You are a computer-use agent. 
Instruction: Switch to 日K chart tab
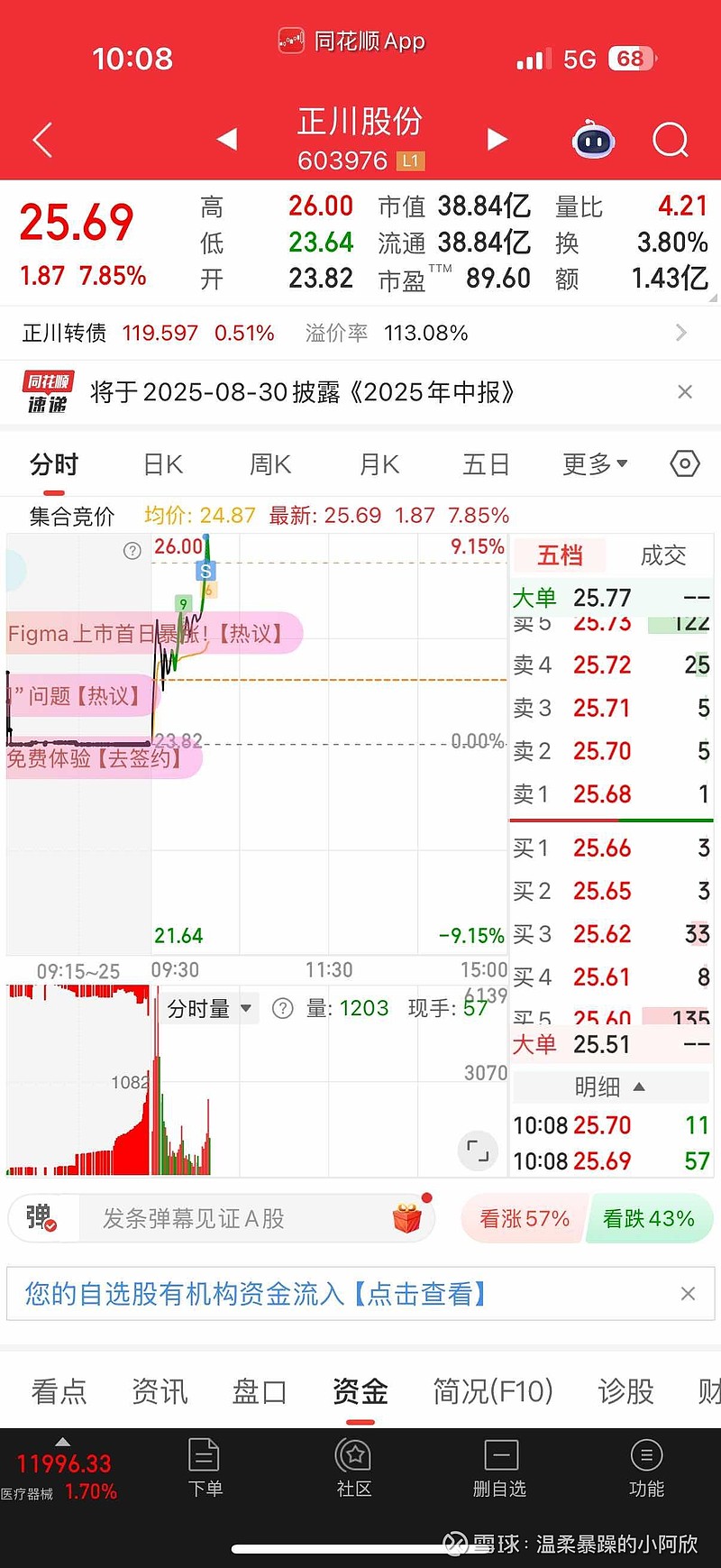click(x=163, y=464)
